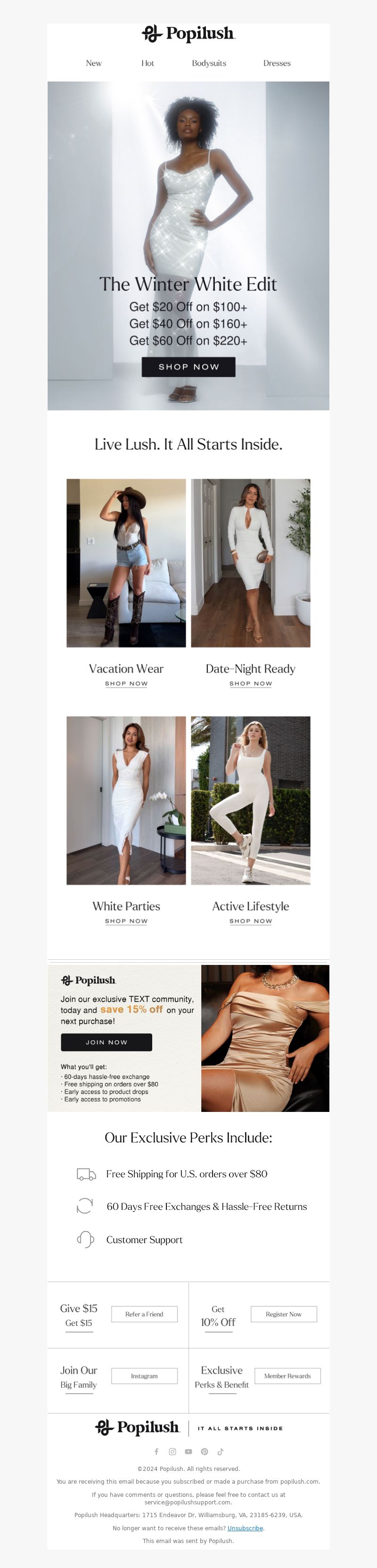Shop now under Vacation Wear
The width and height of the screenshot is (377, 1568).
pos(126,684)
